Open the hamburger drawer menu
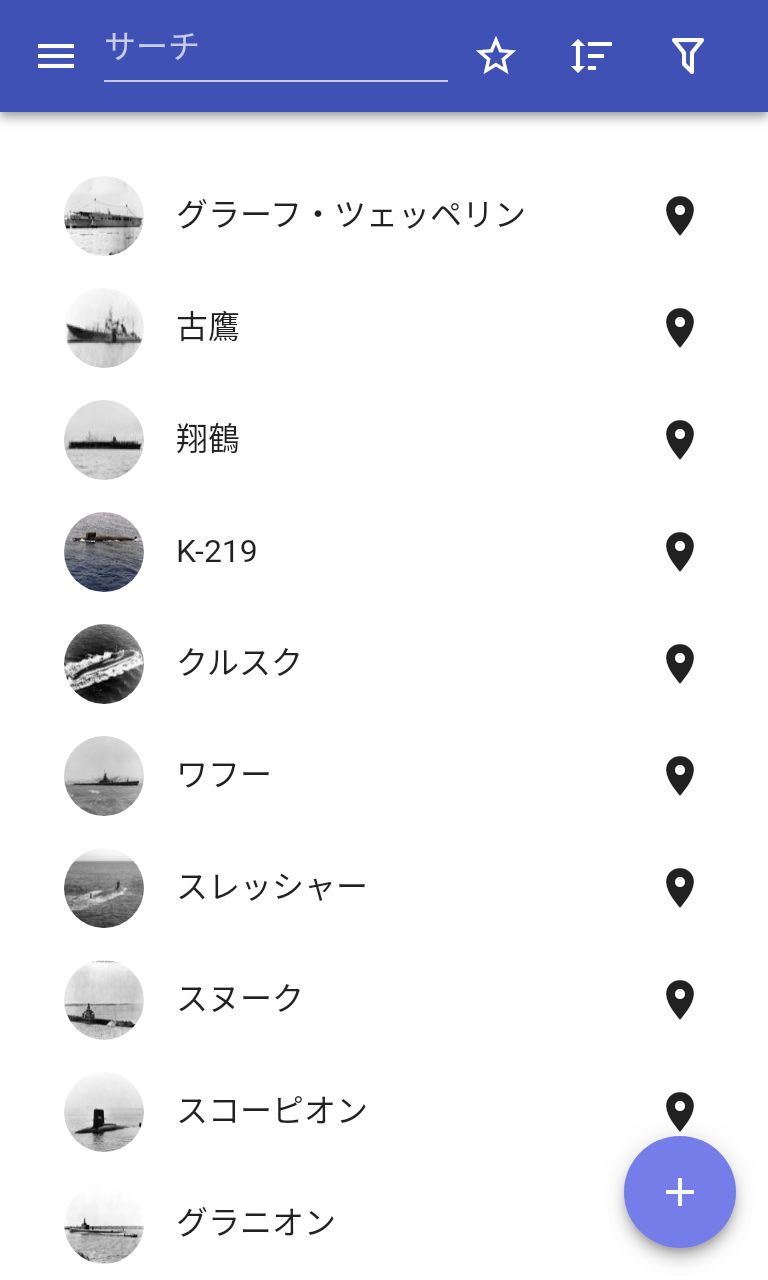Viewport: 768px width, 1280px height. [x=56, y=56]
